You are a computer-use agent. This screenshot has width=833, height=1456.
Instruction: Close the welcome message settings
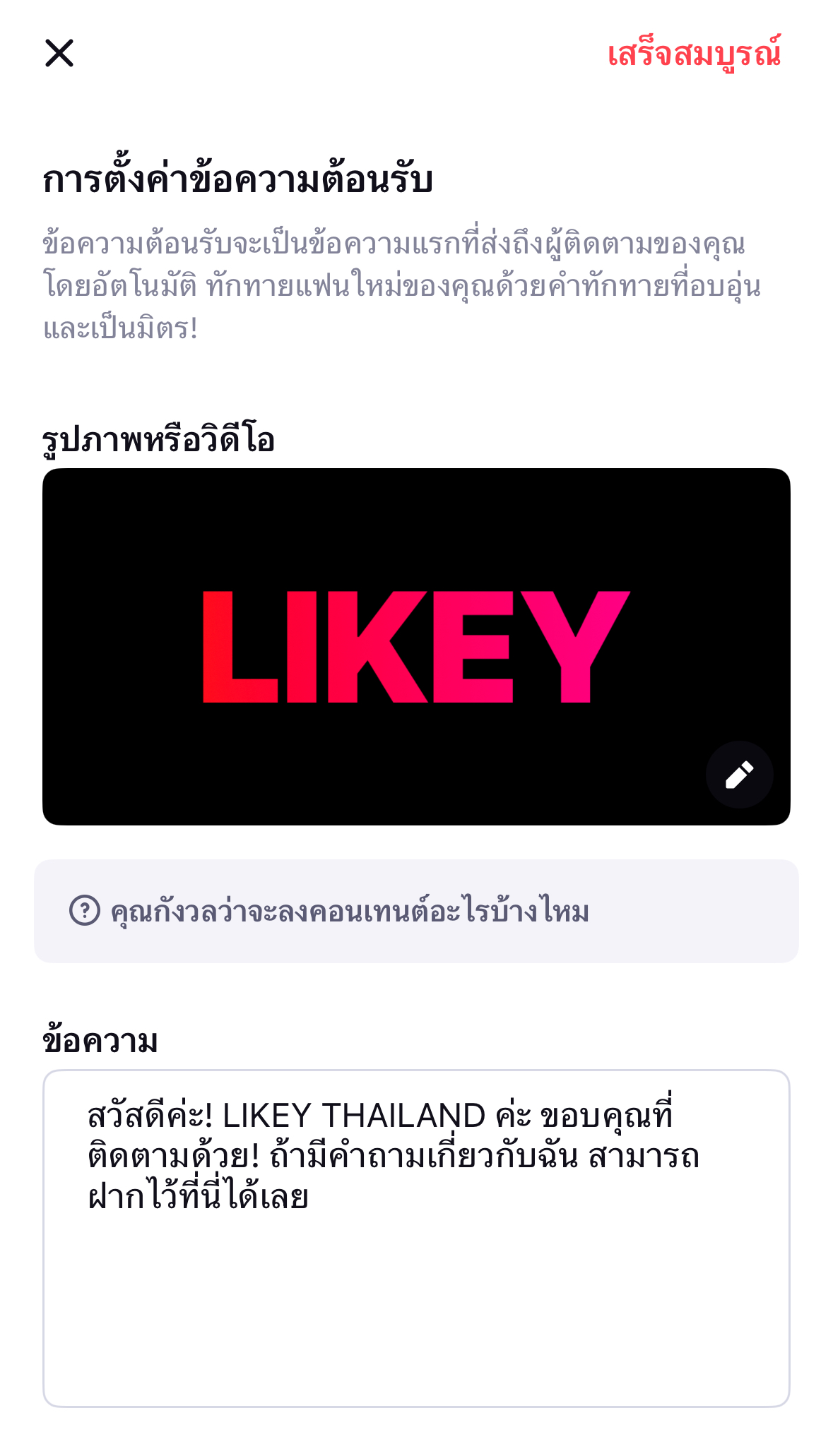click(59, 53)
